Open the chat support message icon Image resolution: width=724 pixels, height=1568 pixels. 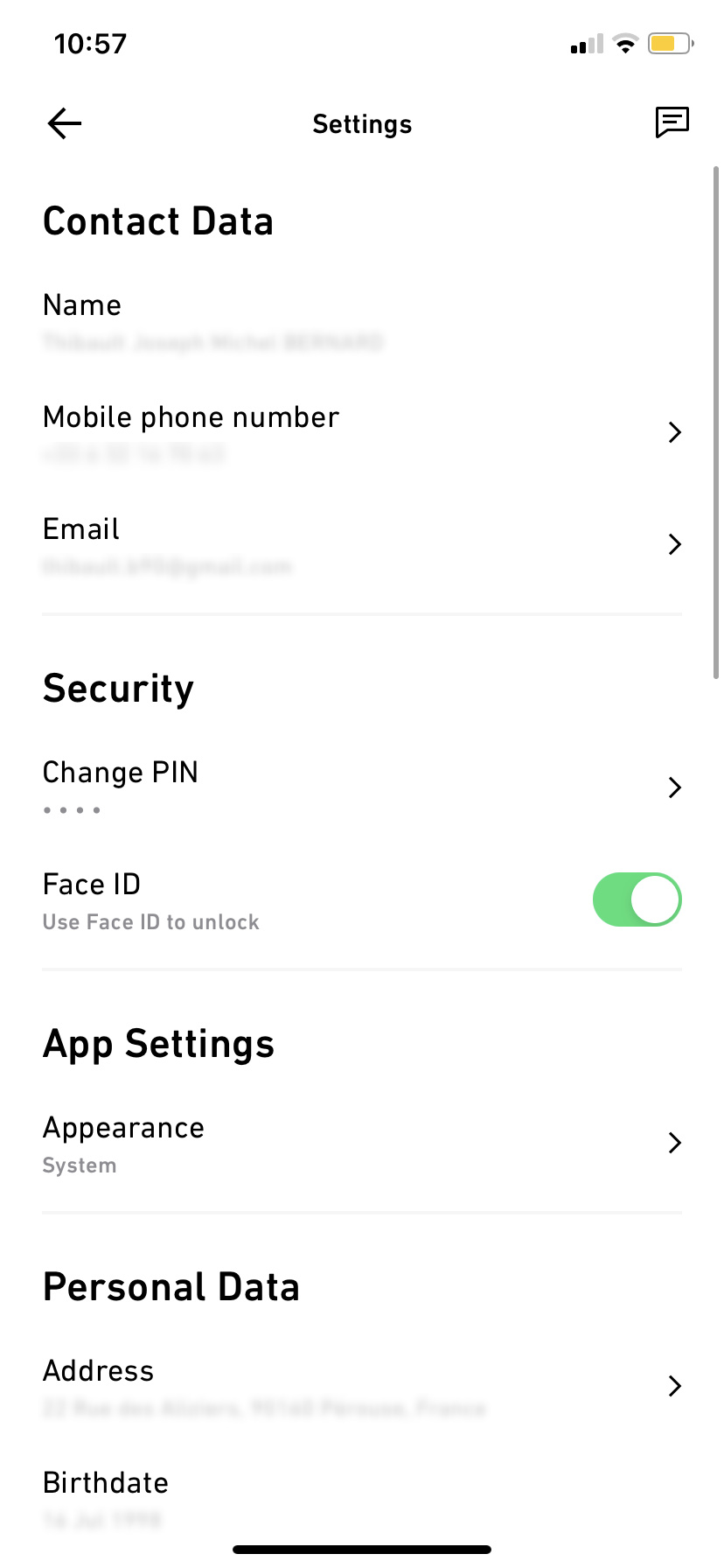point(672,122)
